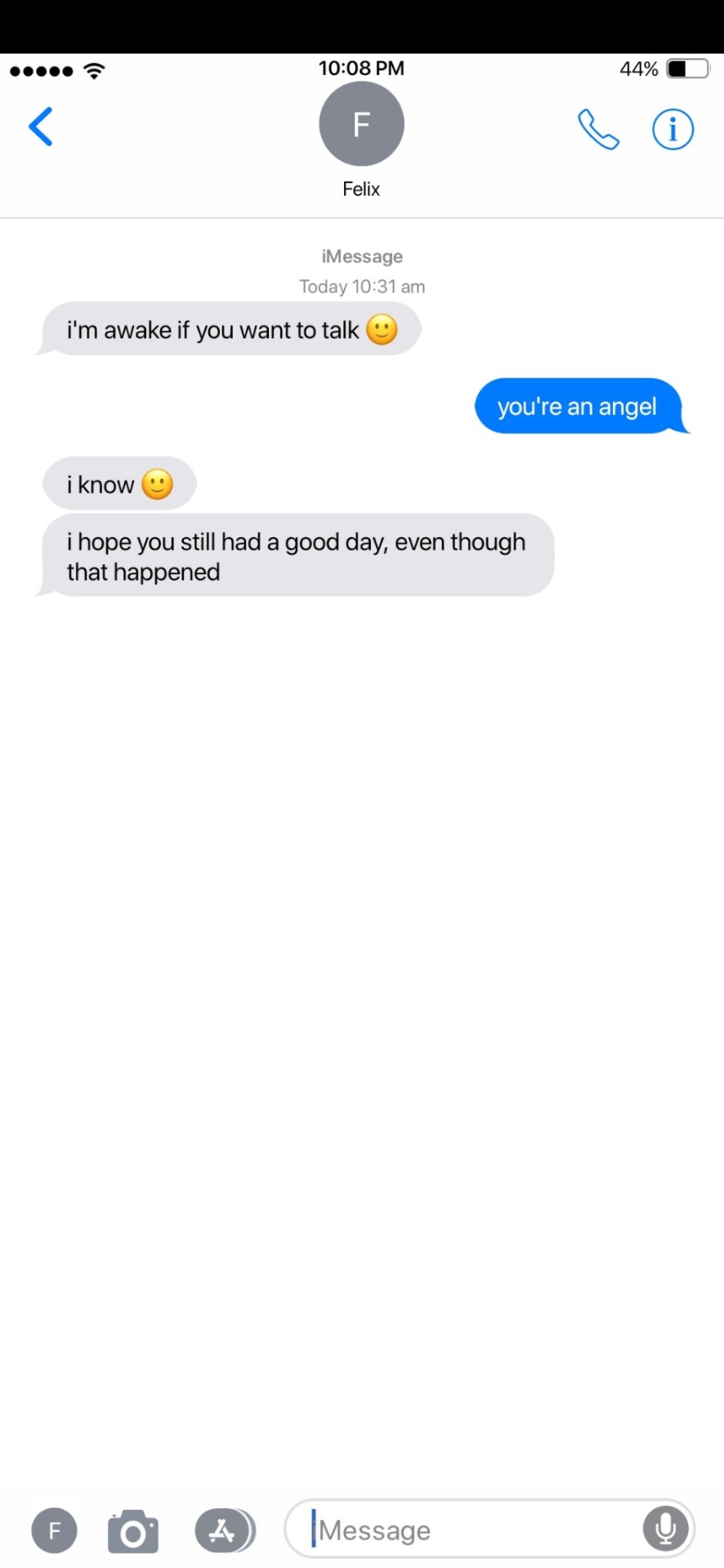Open the App Store apps drawer

[224, 1530]
